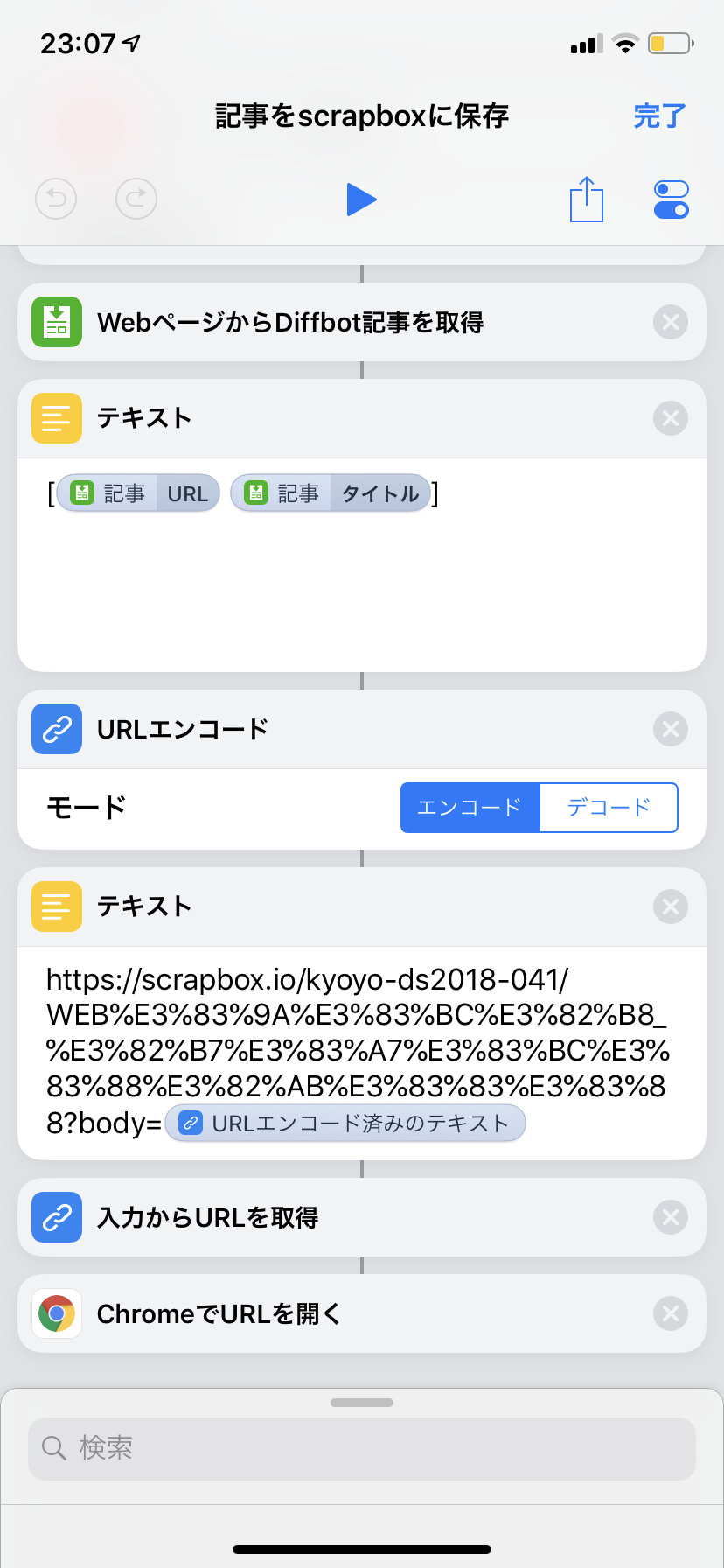Select the 記事 タイトル variable token

coord(331,493)
